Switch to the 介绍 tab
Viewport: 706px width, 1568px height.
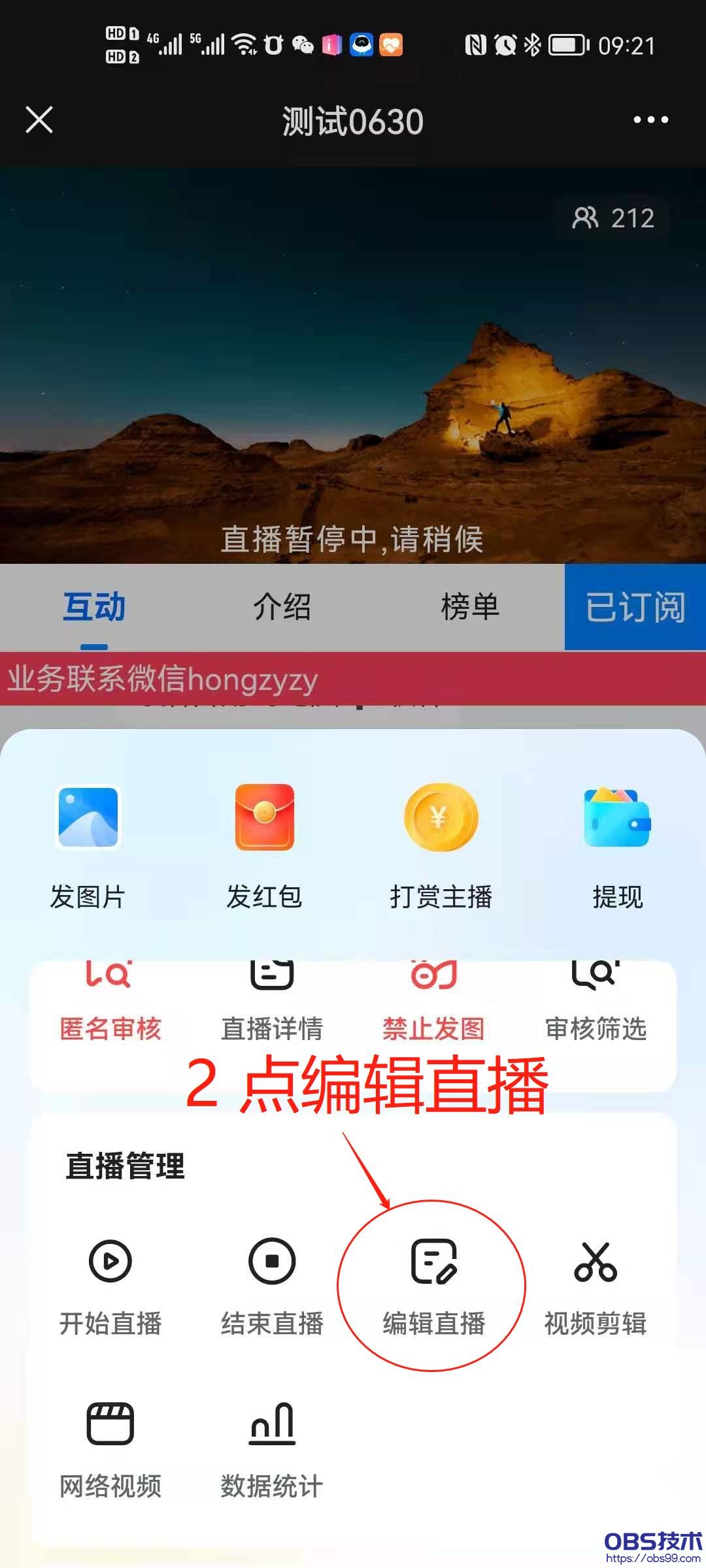[x=282, y=607]
